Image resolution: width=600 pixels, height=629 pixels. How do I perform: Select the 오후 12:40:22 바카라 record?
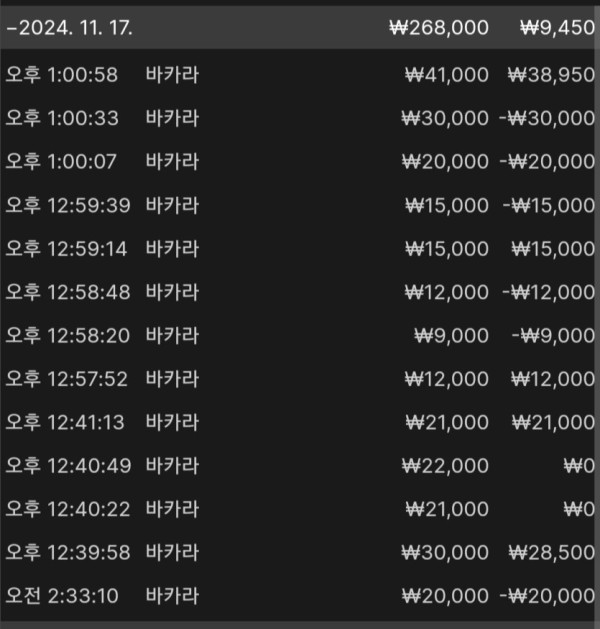pos(300,509)
